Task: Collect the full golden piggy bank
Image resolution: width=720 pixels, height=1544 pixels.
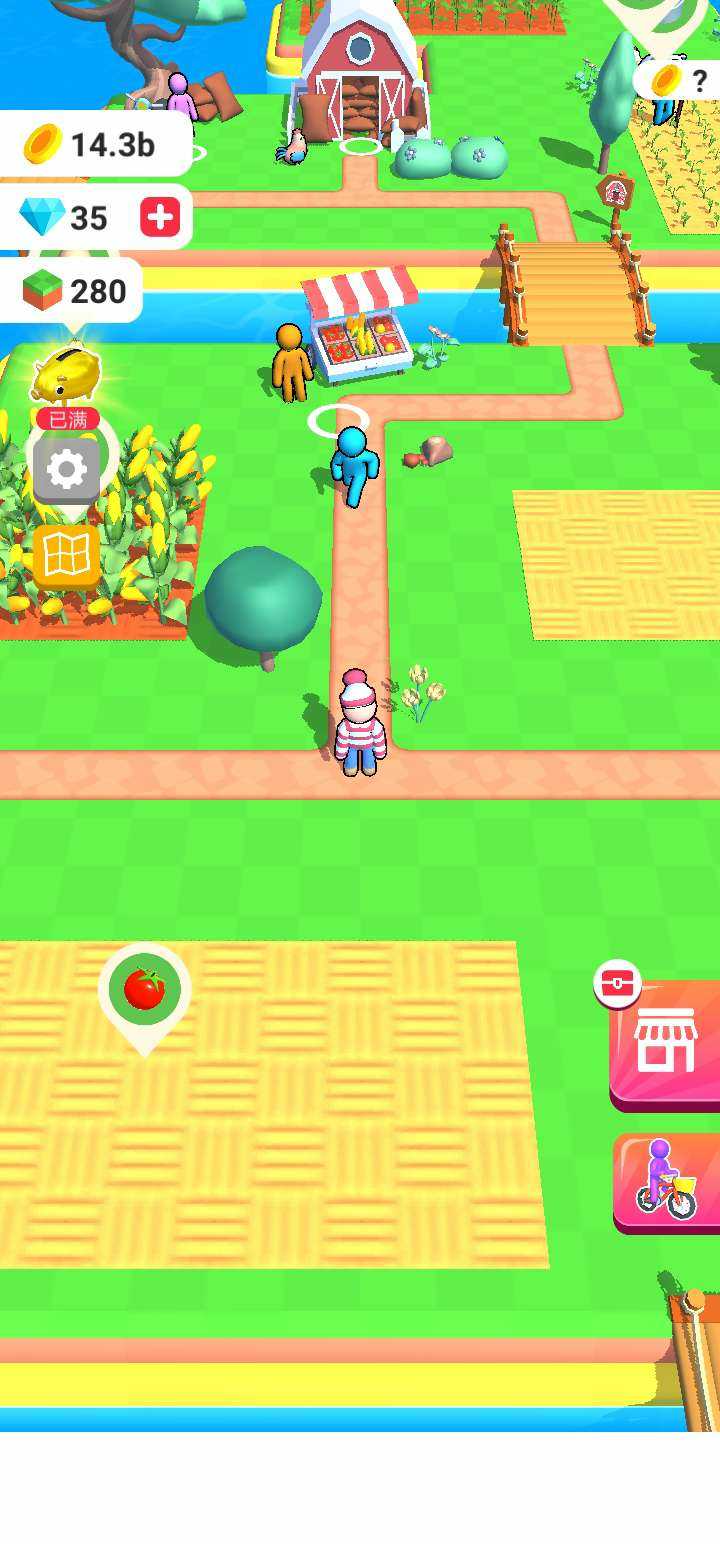Action: [67, 376]
